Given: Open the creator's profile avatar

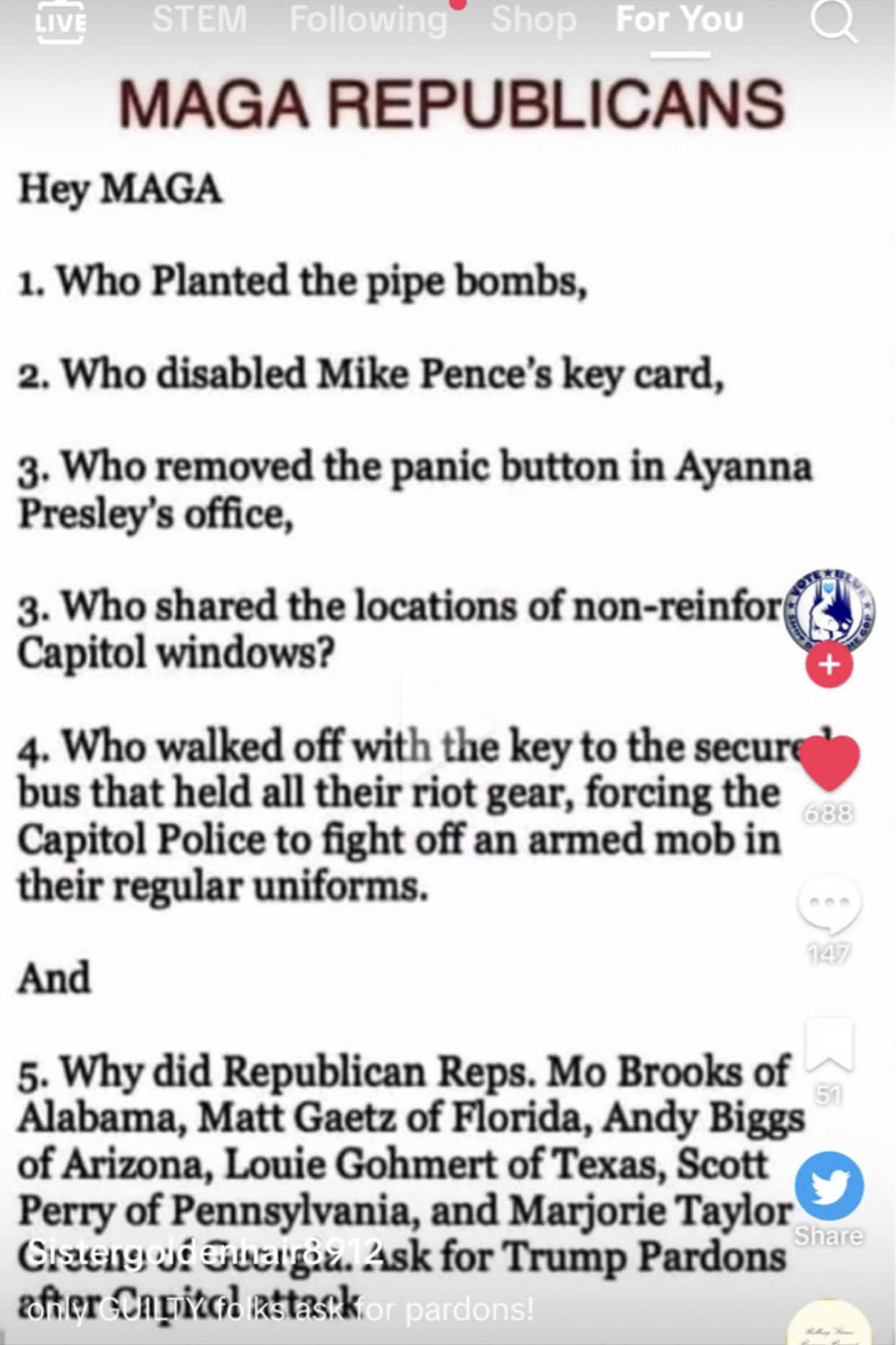Looking at the screenshot, I should (830, 610).
